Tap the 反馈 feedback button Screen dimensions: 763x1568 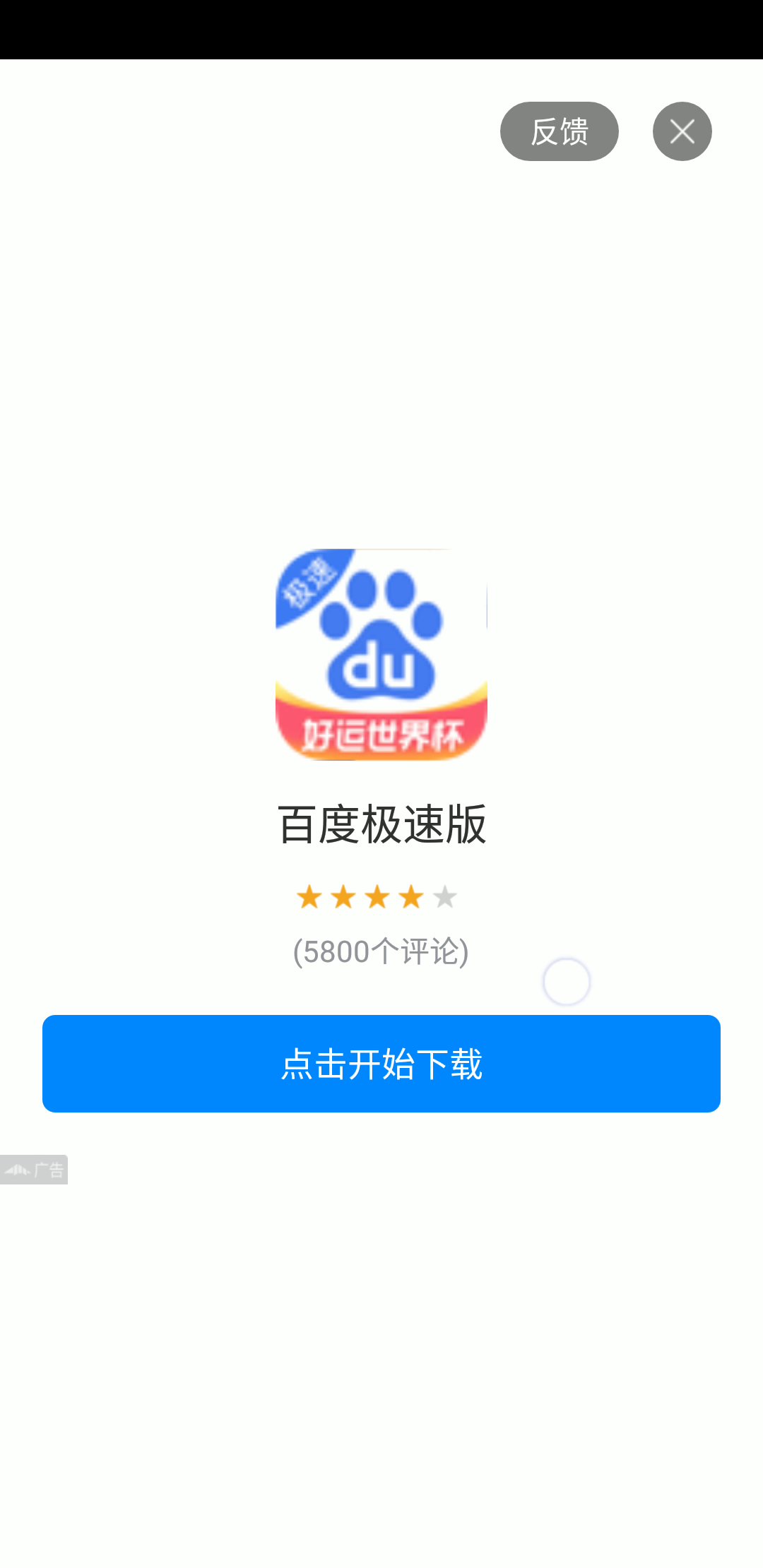(x=559, y=131)
